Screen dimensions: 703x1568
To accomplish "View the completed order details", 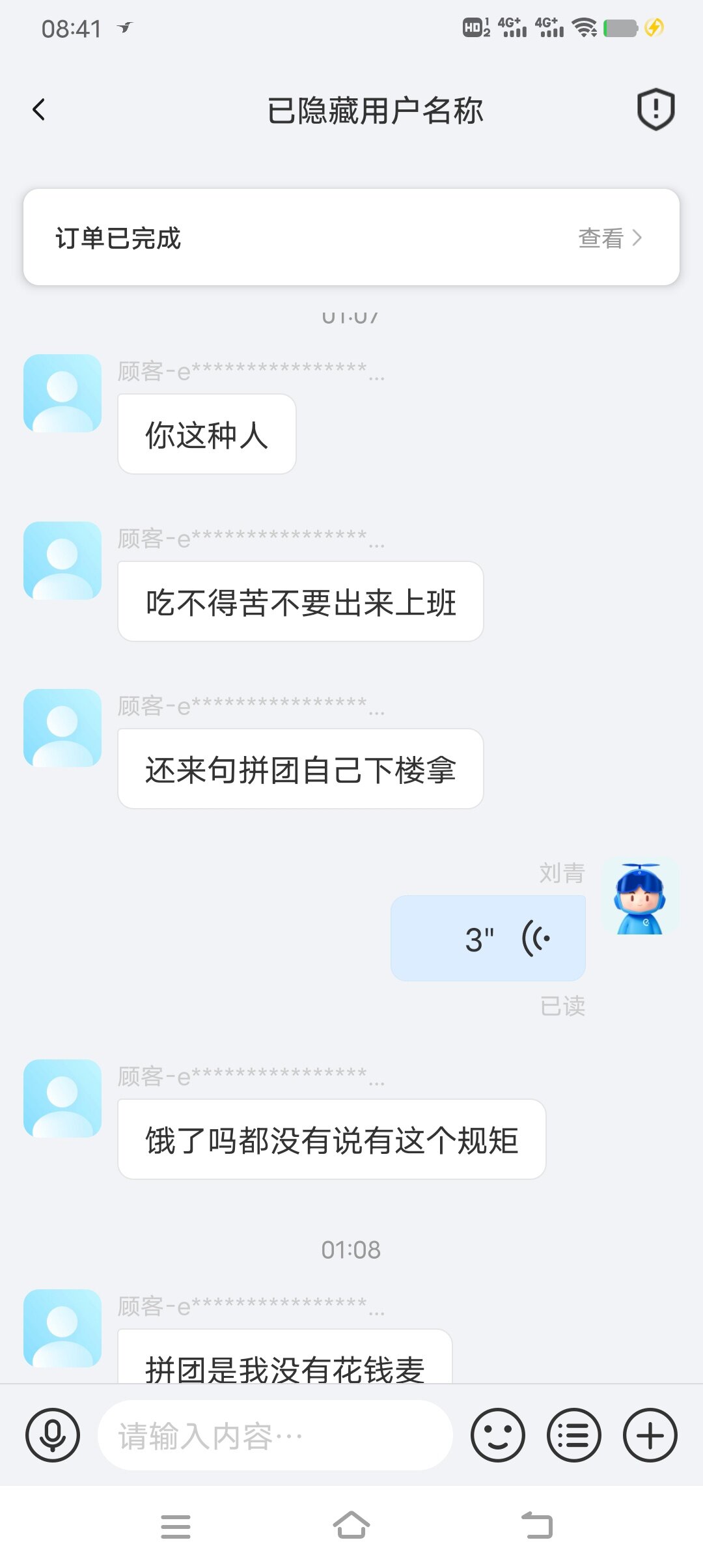I will 609,238.
